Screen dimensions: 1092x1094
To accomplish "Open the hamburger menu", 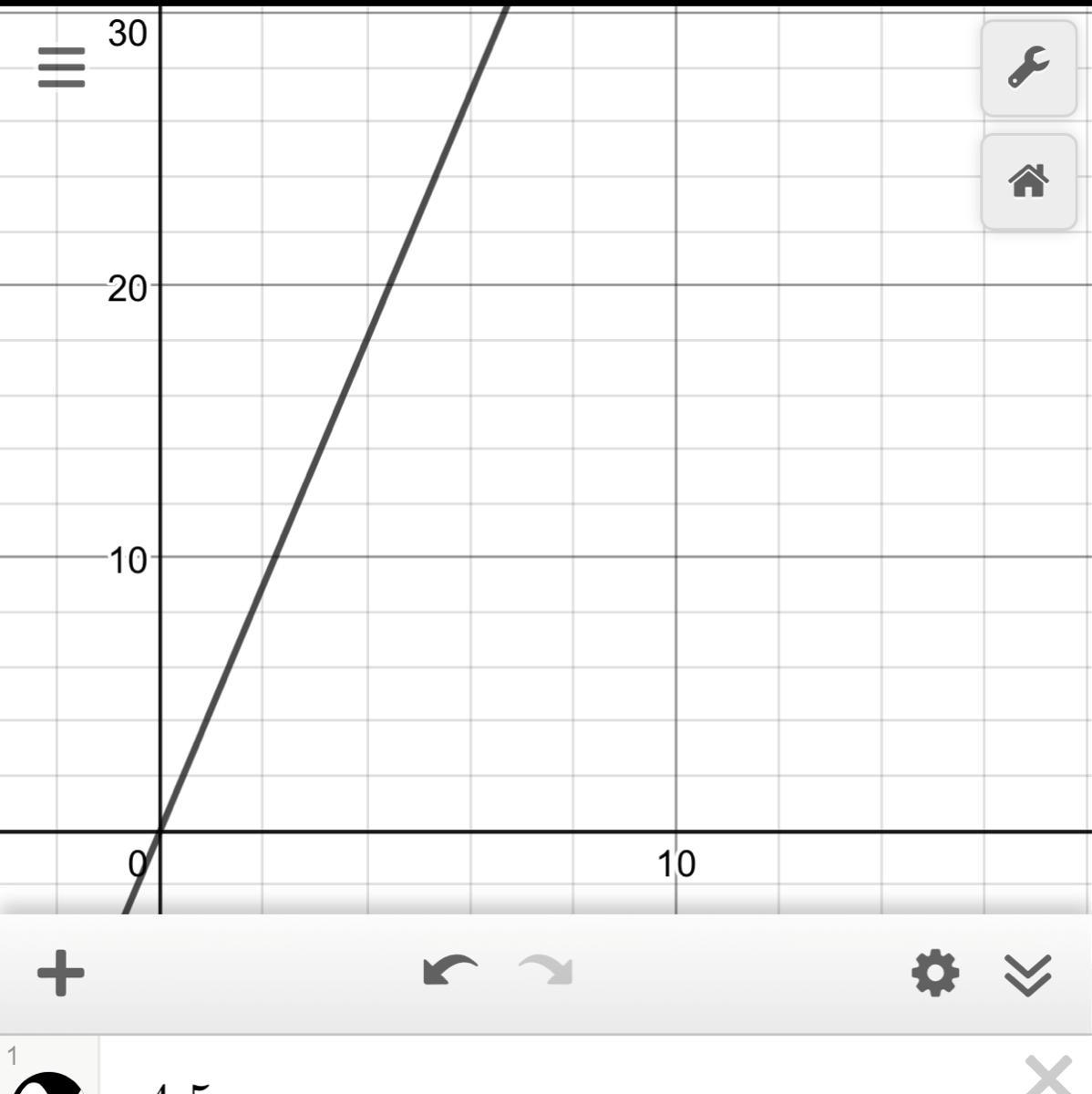I will [61, 67].
